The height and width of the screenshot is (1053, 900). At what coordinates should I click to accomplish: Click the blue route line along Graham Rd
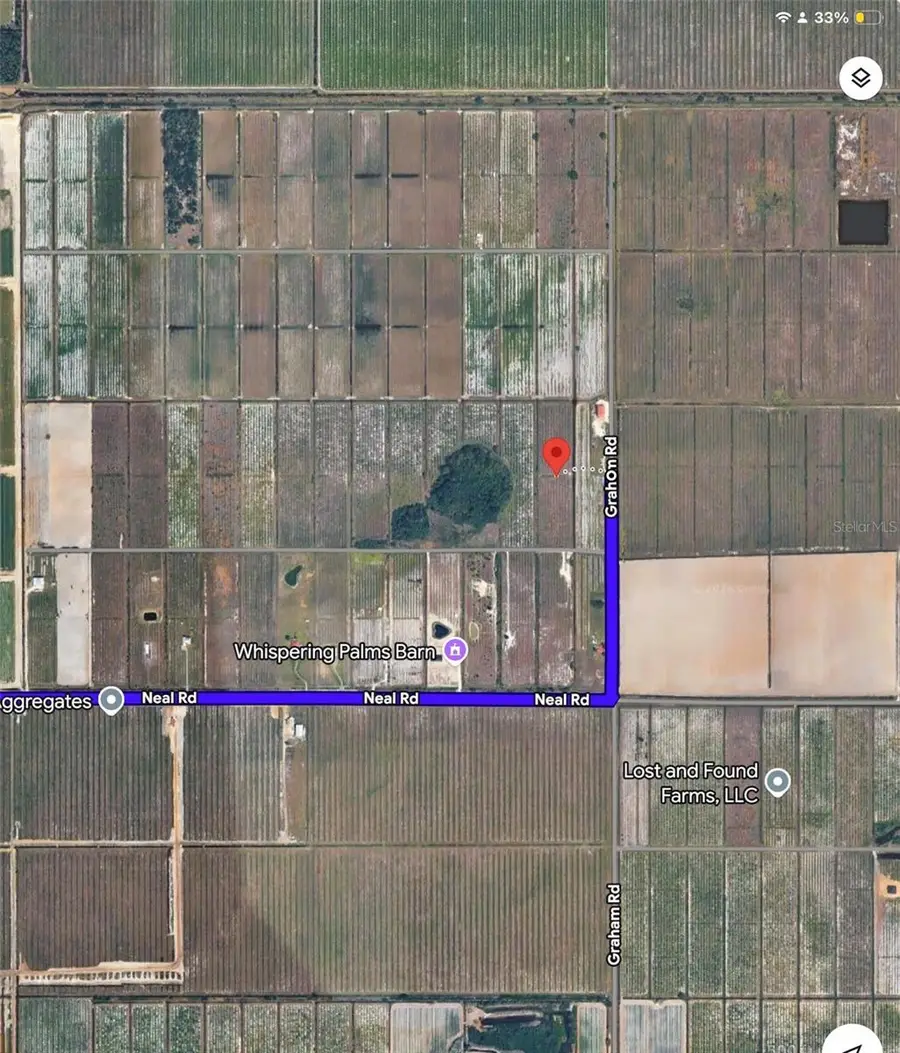(610, 600)
